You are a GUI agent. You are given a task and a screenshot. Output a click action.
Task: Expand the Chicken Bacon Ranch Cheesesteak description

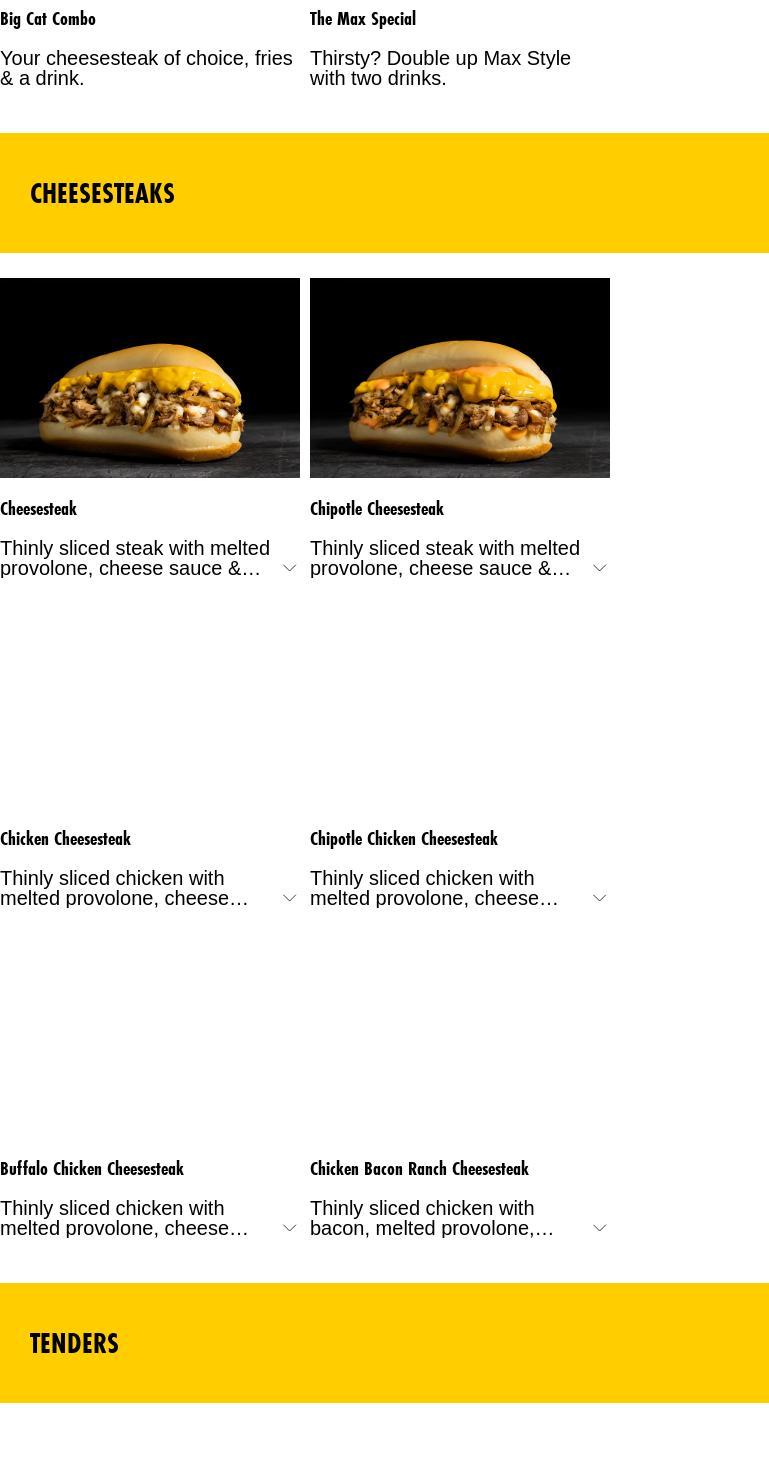[599, 1228]
